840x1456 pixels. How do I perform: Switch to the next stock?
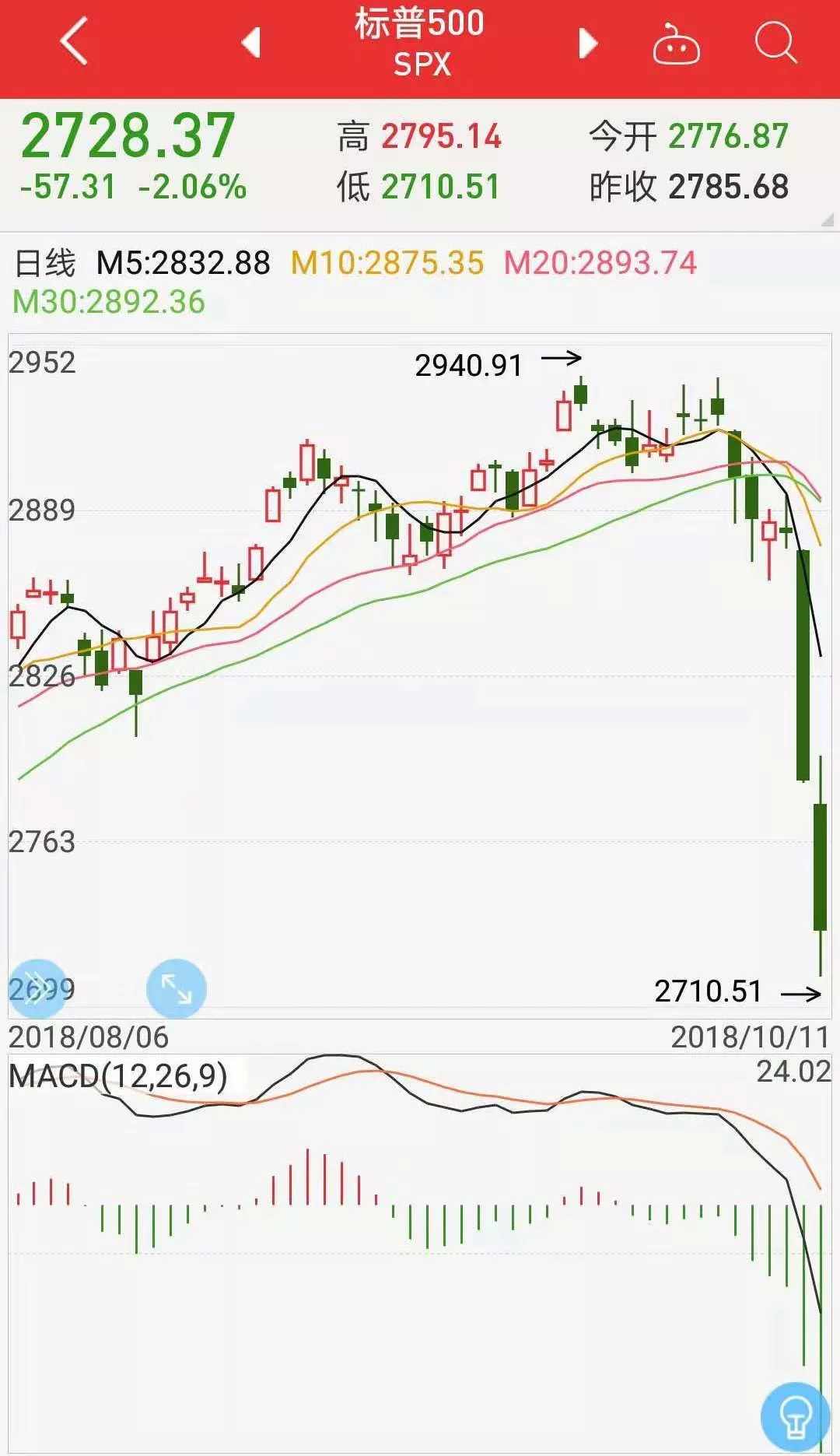tap(589, 44)
